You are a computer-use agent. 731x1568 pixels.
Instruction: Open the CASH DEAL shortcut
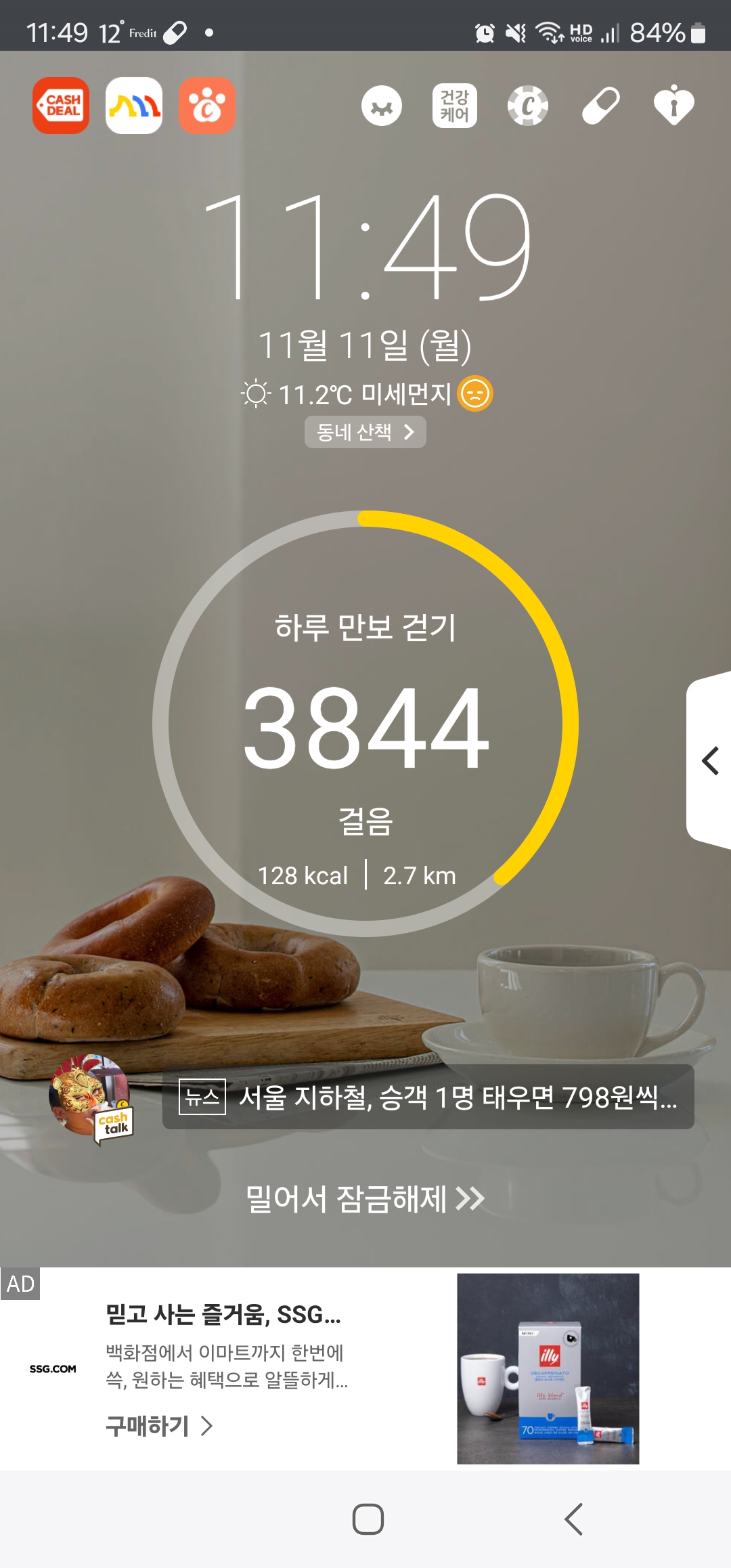pyautogui.click(x=61, y=106)
